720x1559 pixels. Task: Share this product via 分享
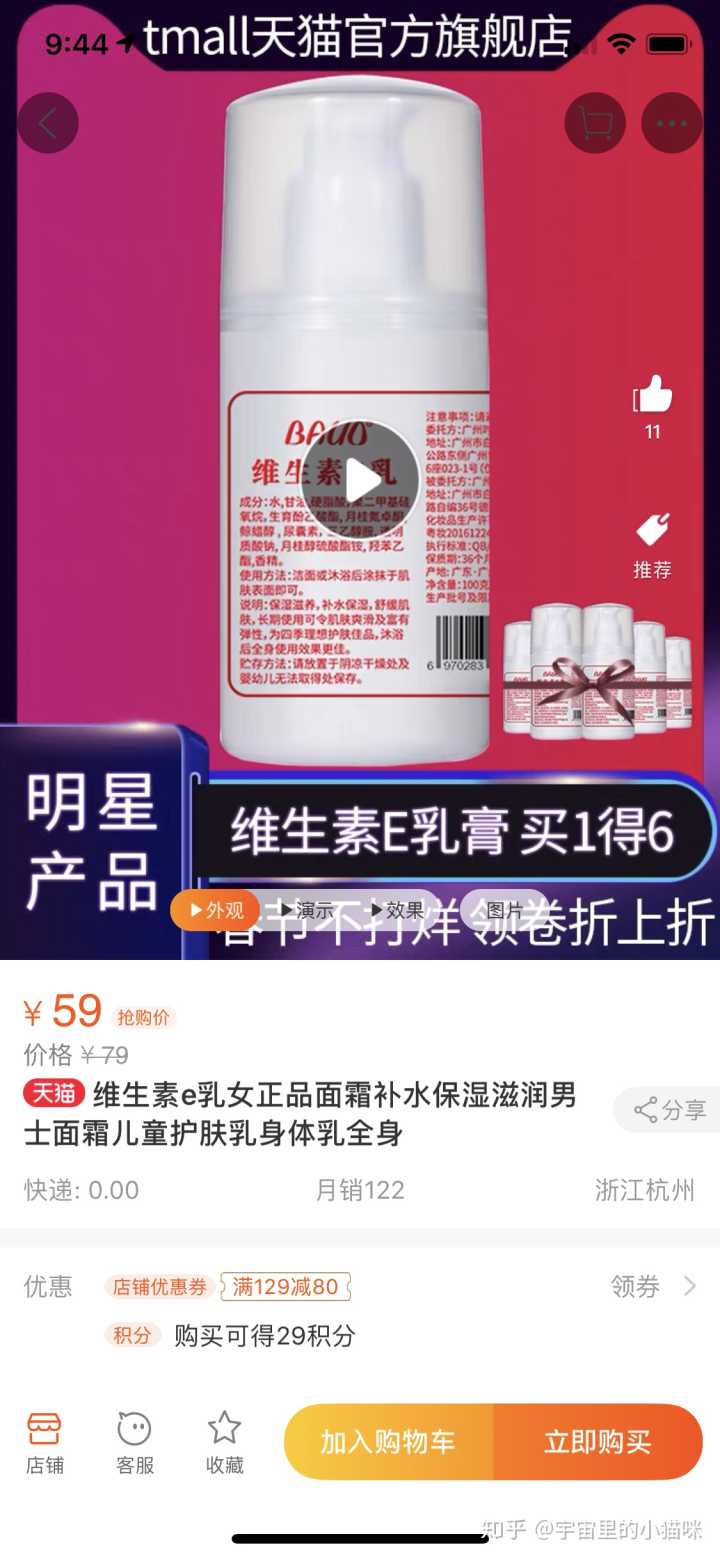[x=669, y=1110]
